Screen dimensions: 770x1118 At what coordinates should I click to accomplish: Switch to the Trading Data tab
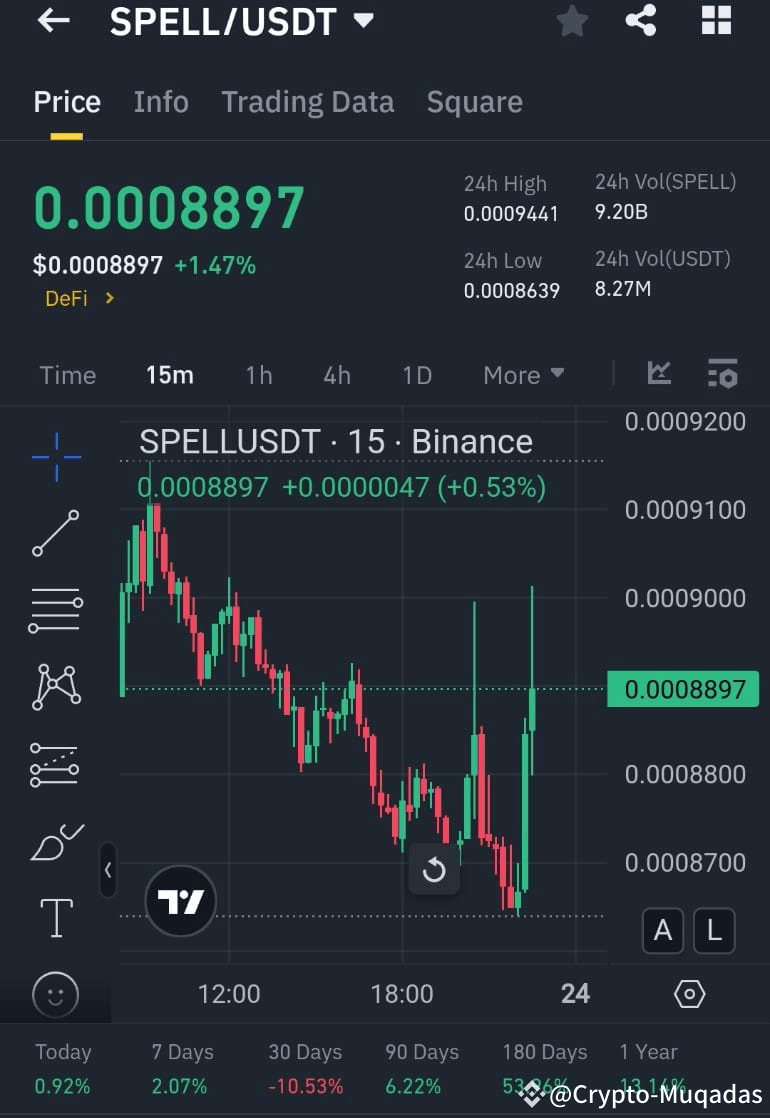[307, 101]
